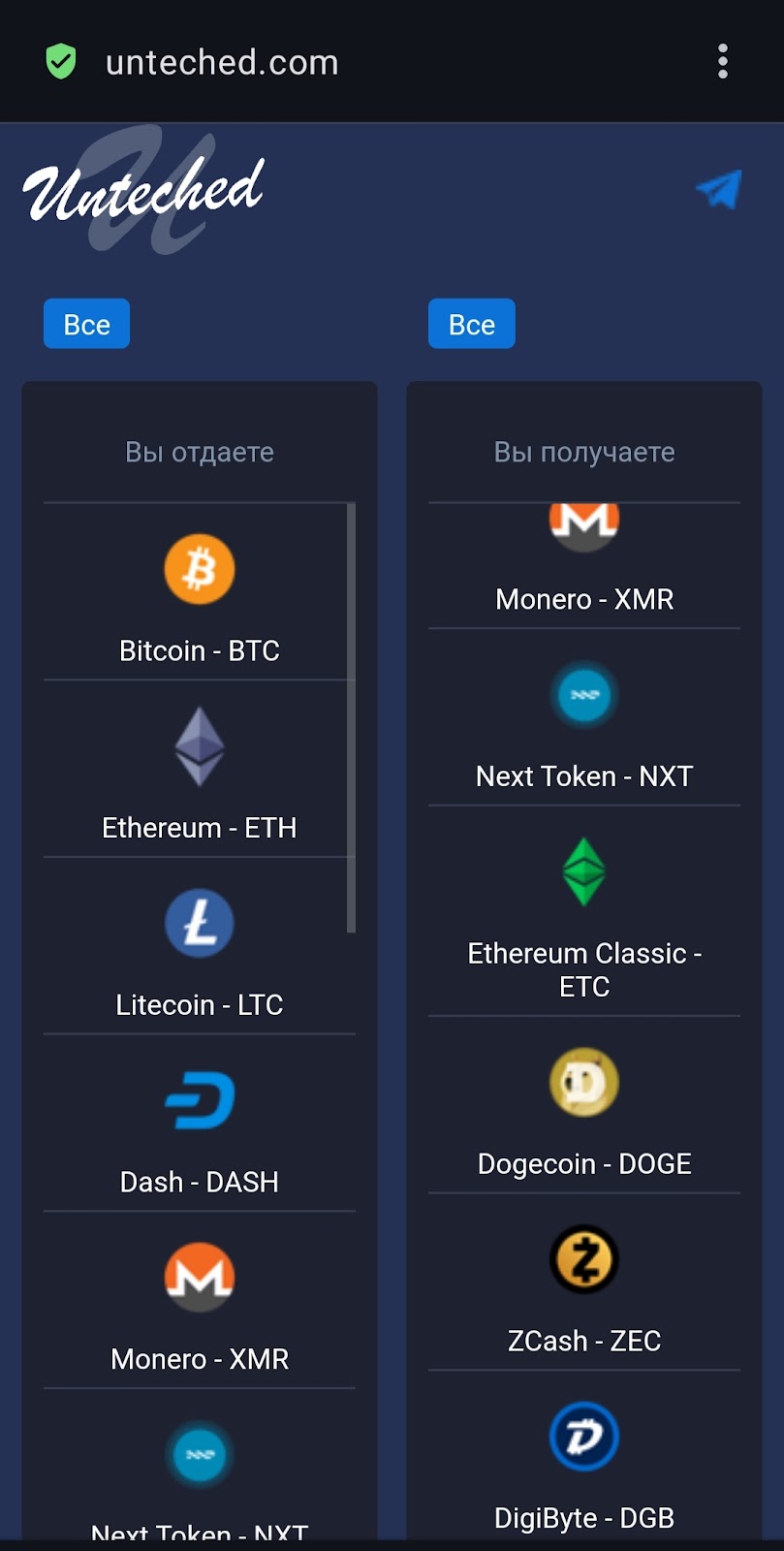Pick Dash - DASH to give
The height and width of the screenshot is (1551, 784).
click(x=199, y=1125)
